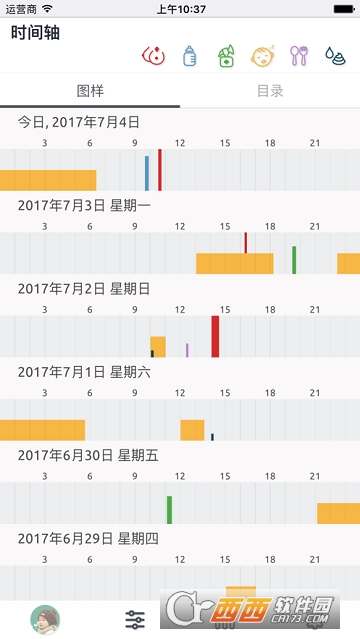Select the spoon and fork icon
This screenshot has height=639, width=360.
pyautogui.click(x=299, y=56)
